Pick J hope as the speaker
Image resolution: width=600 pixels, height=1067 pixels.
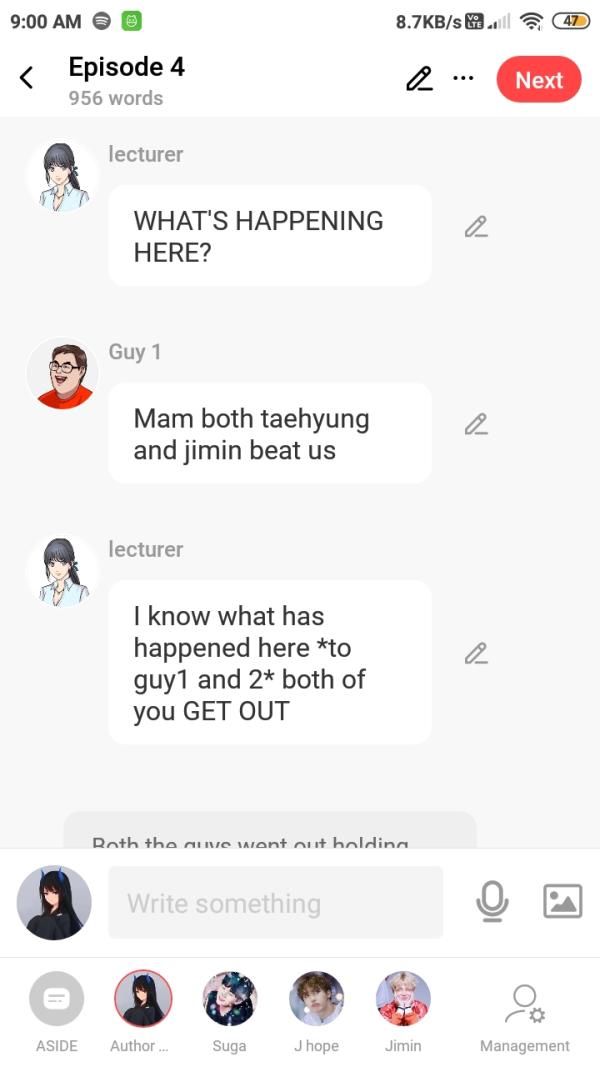316,1000
